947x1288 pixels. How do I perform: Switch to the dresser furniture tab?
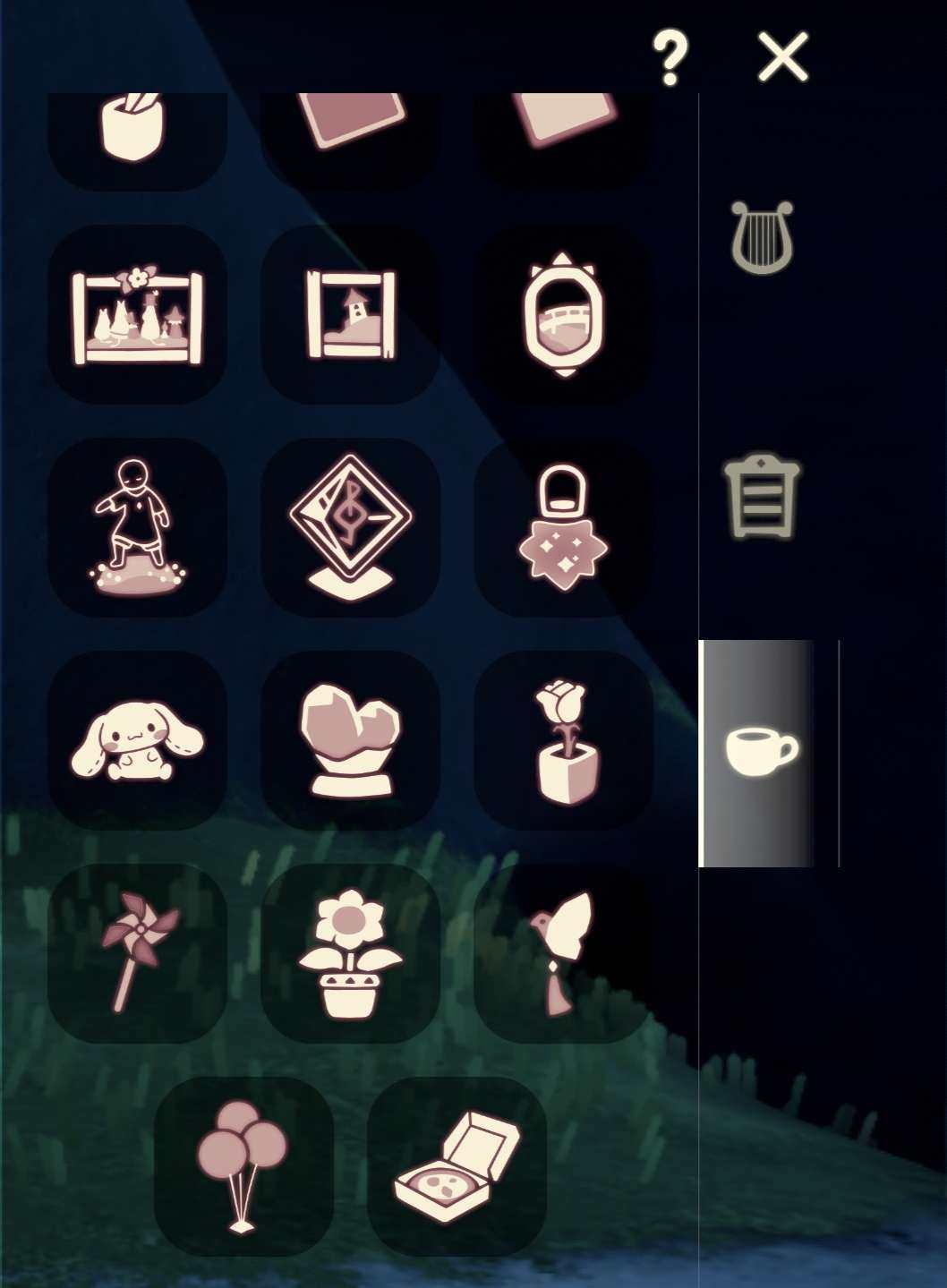[762, 496]
